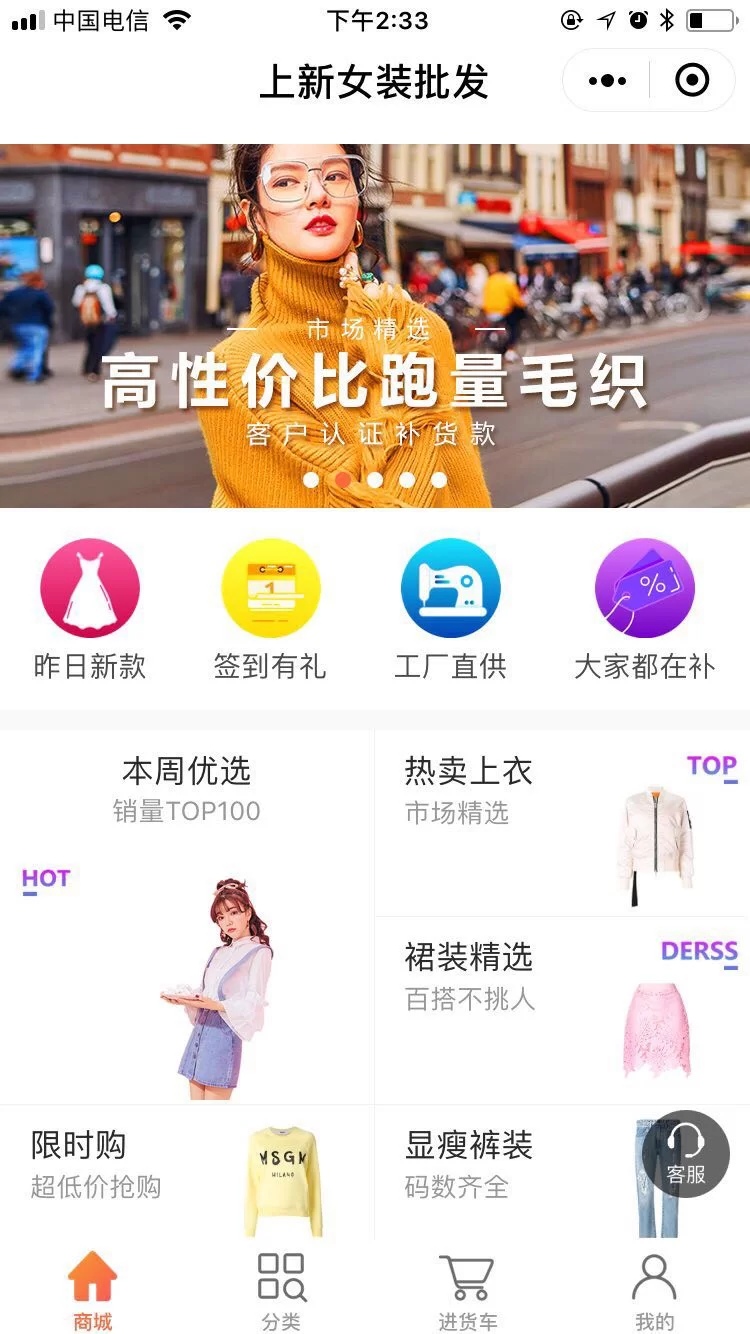The height and width of the screenshot is (1334, 750).
Task: Select the second carousel indicator dot
Action: 343,480
